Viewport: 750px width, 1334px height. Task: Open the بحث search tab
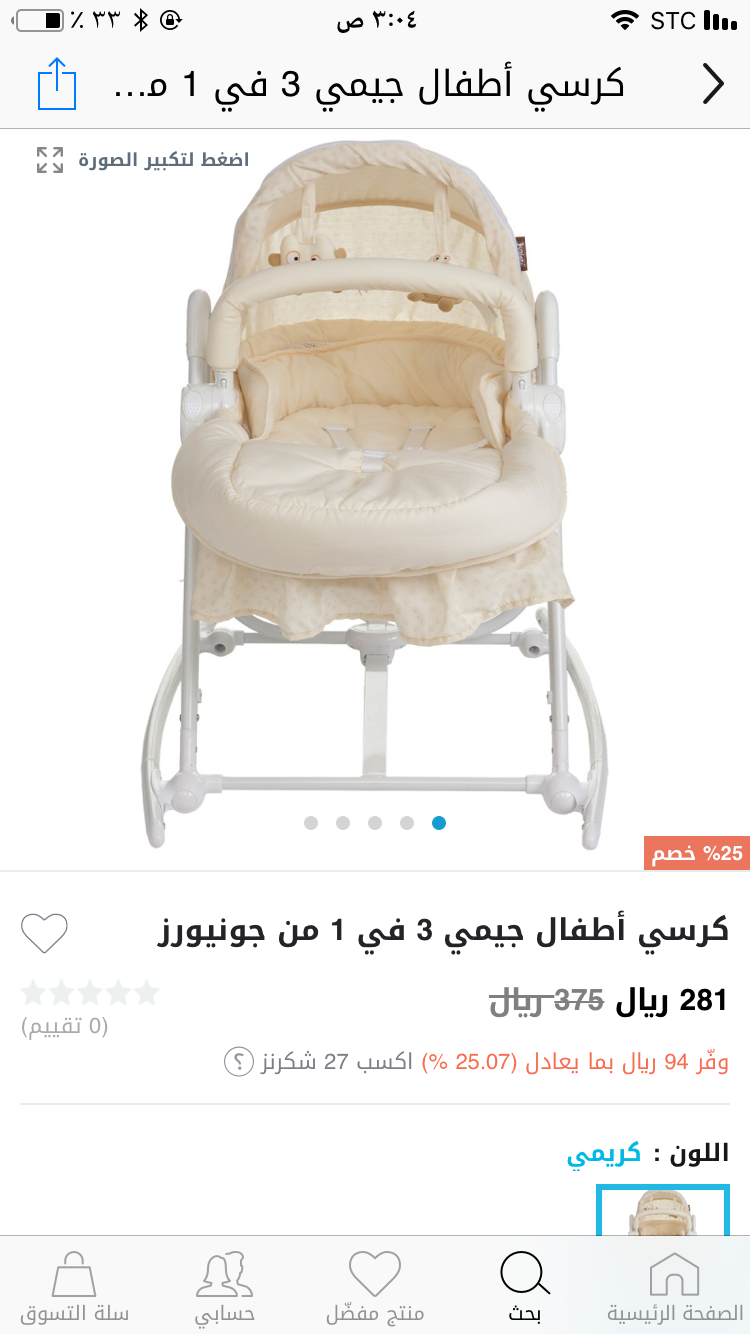pos(524,1287)
